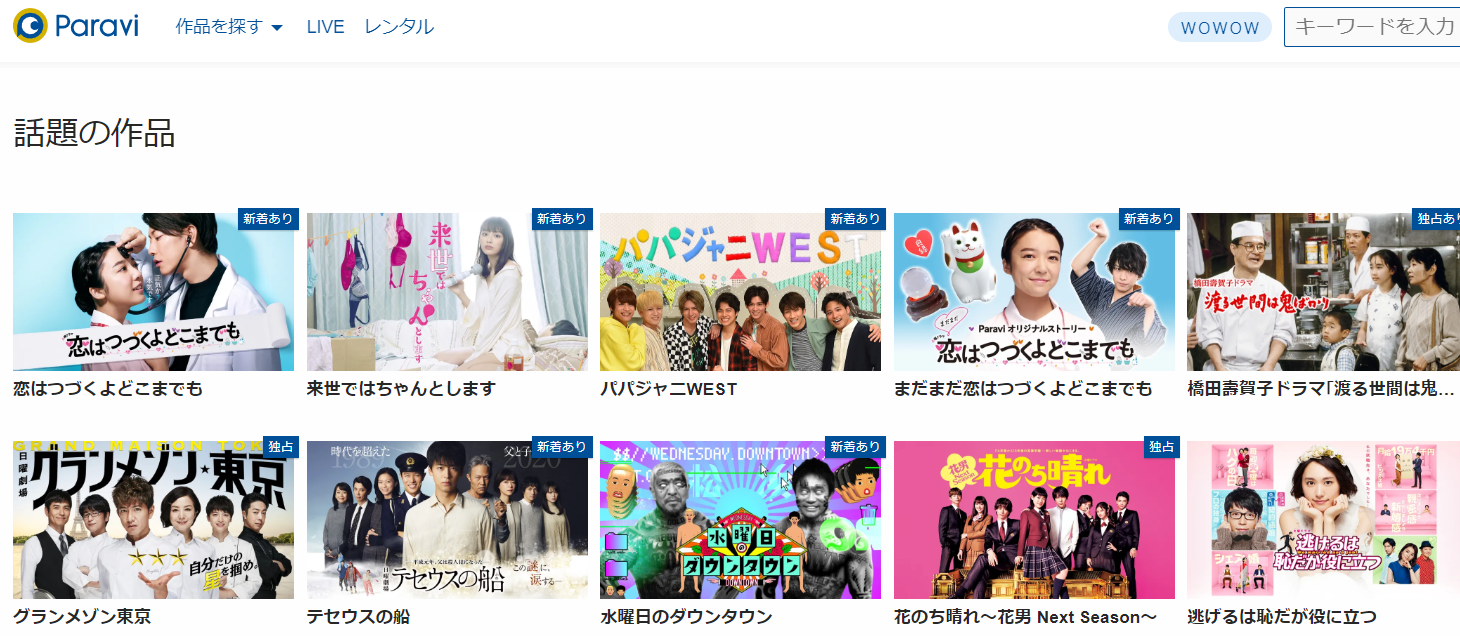Select the WOWOW chip

point(1219,28)
